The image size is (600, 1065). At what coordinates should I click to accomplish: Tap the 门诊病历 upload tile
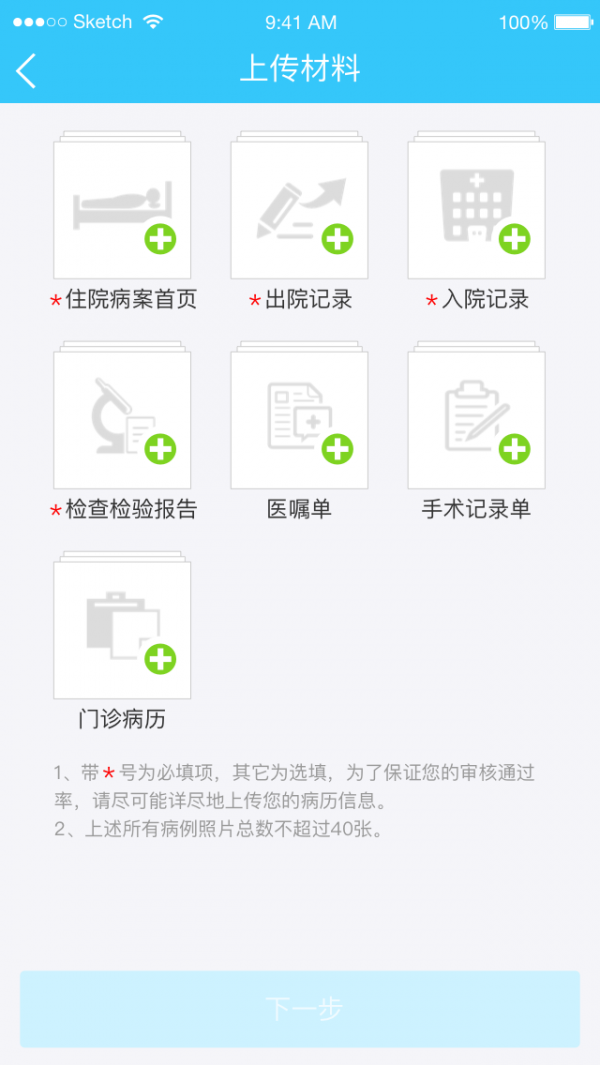click(122, 630)
